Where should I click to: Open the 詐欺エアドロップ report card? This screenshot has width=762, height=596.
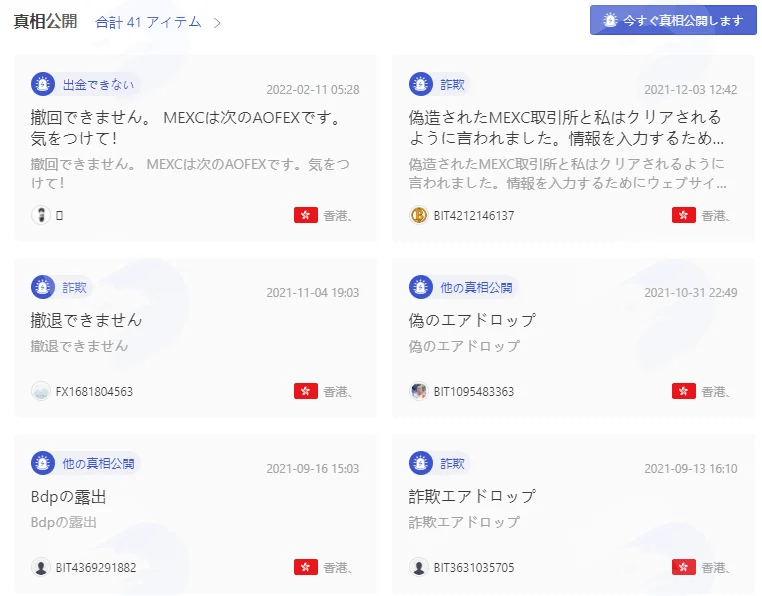coord(573,514)
